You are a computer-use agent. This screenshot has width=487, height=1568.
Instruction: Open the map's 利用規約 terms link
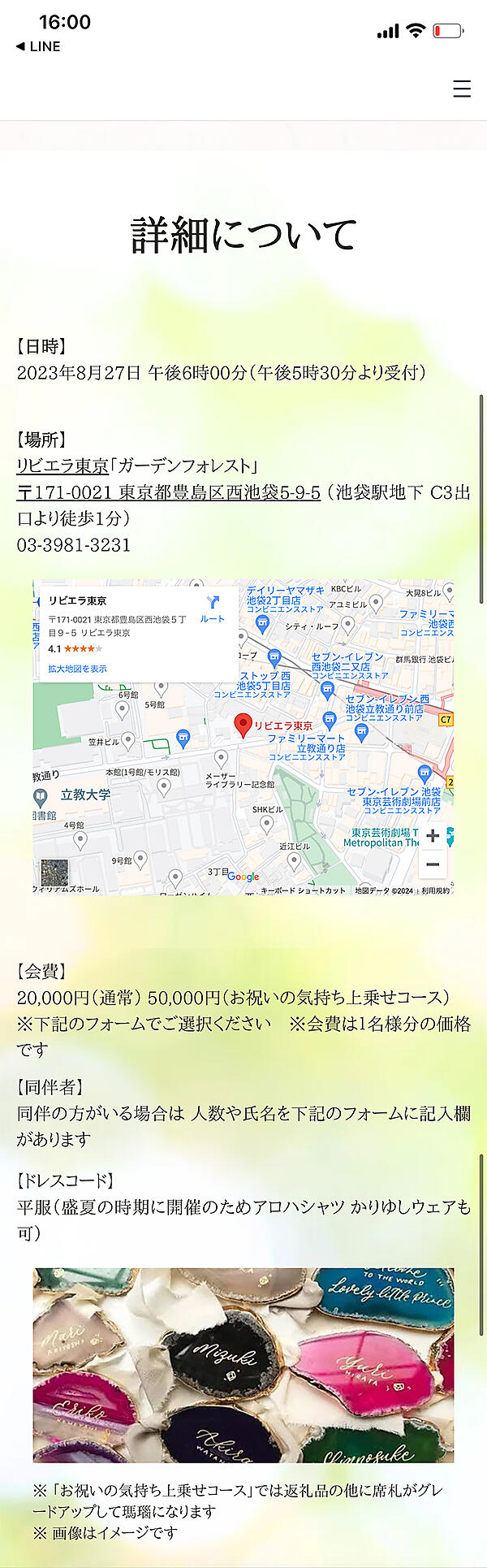[x=435, y=890]
